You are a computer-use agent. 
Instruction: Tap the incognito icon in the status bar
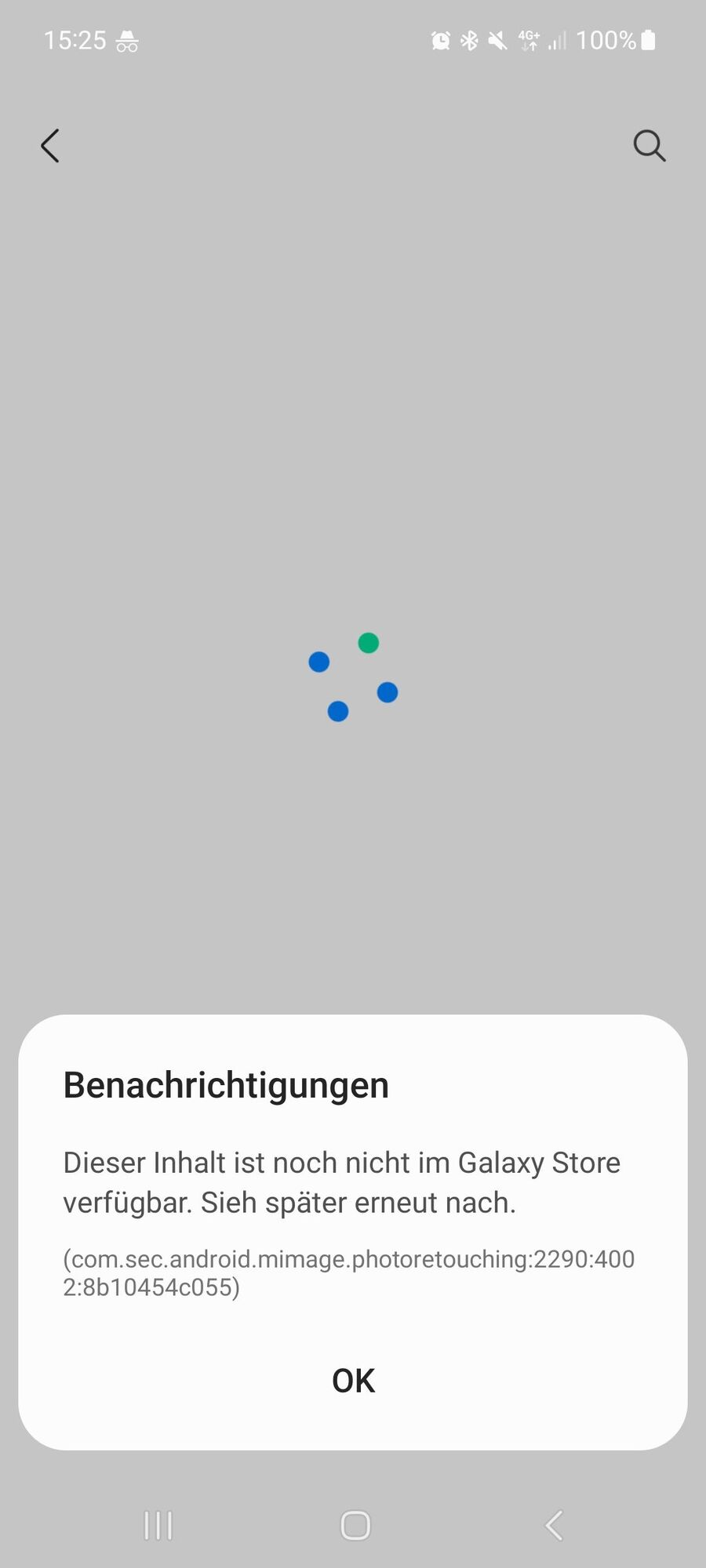[126, 40]
